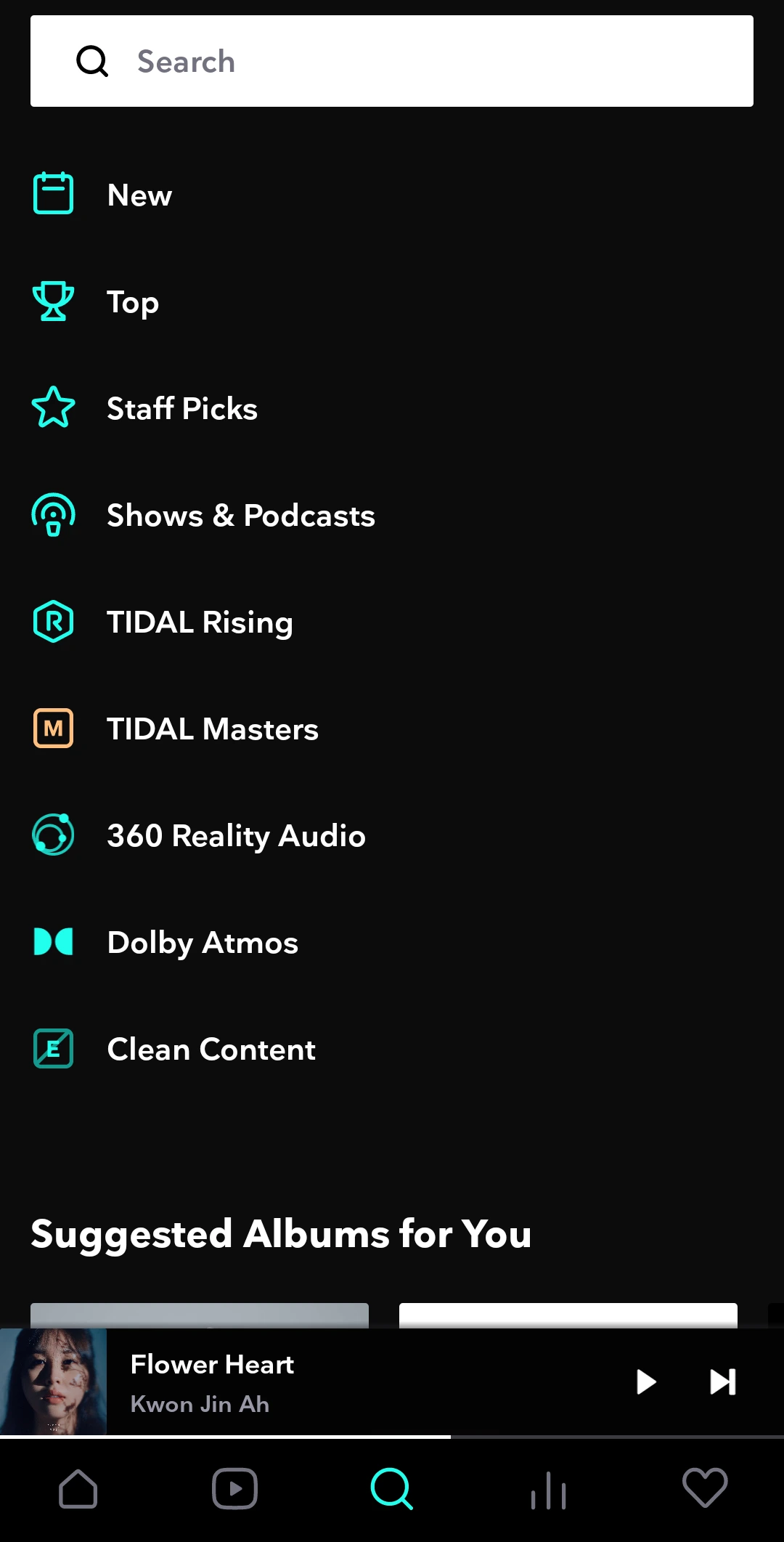Switch to the Search tab
Viewport: 784px width, 1542px height.
tap(392, 1489)
